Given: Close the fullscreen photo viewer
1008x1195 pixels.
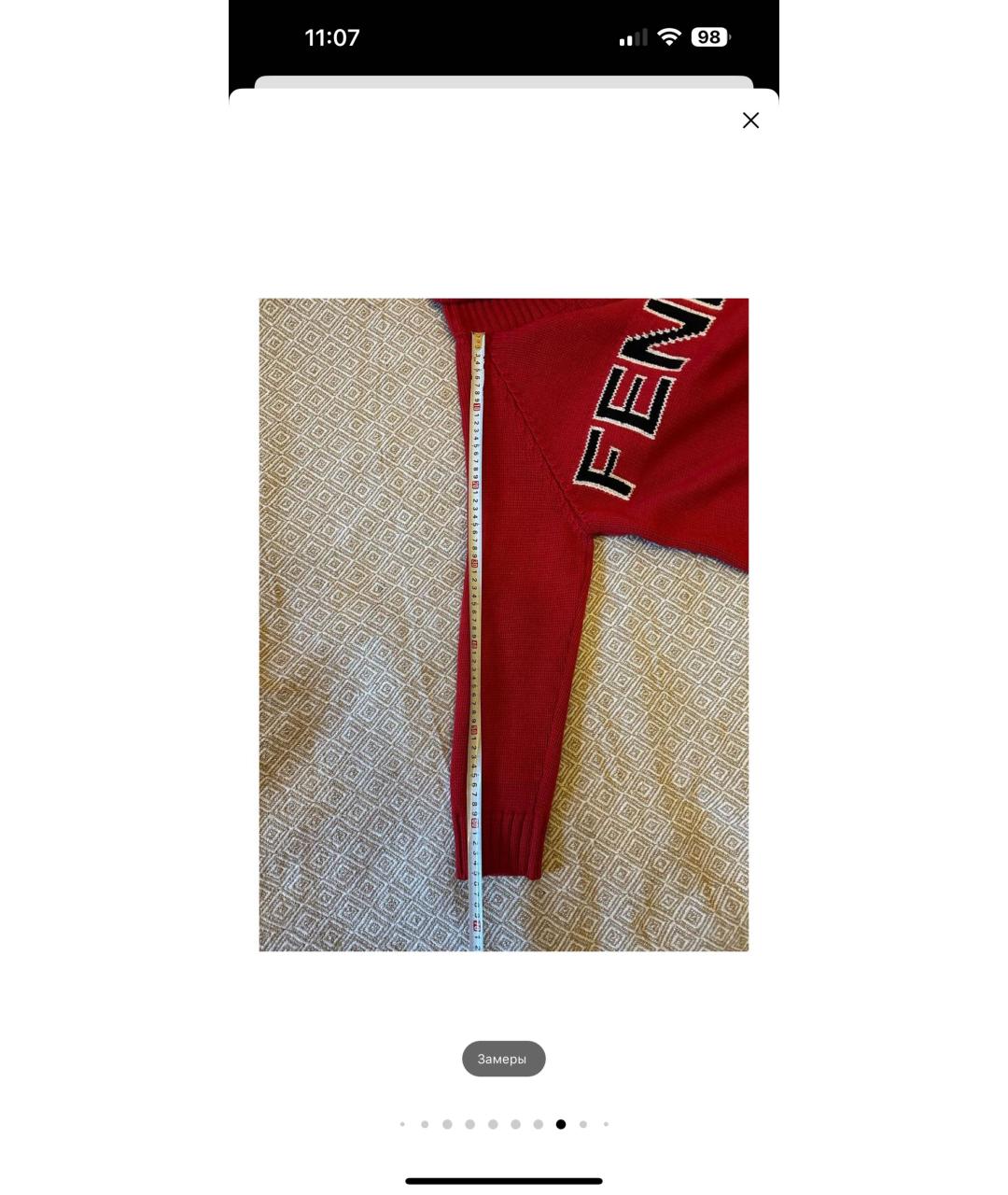Looking at the screenshot, I should click(x=751, y=120).
